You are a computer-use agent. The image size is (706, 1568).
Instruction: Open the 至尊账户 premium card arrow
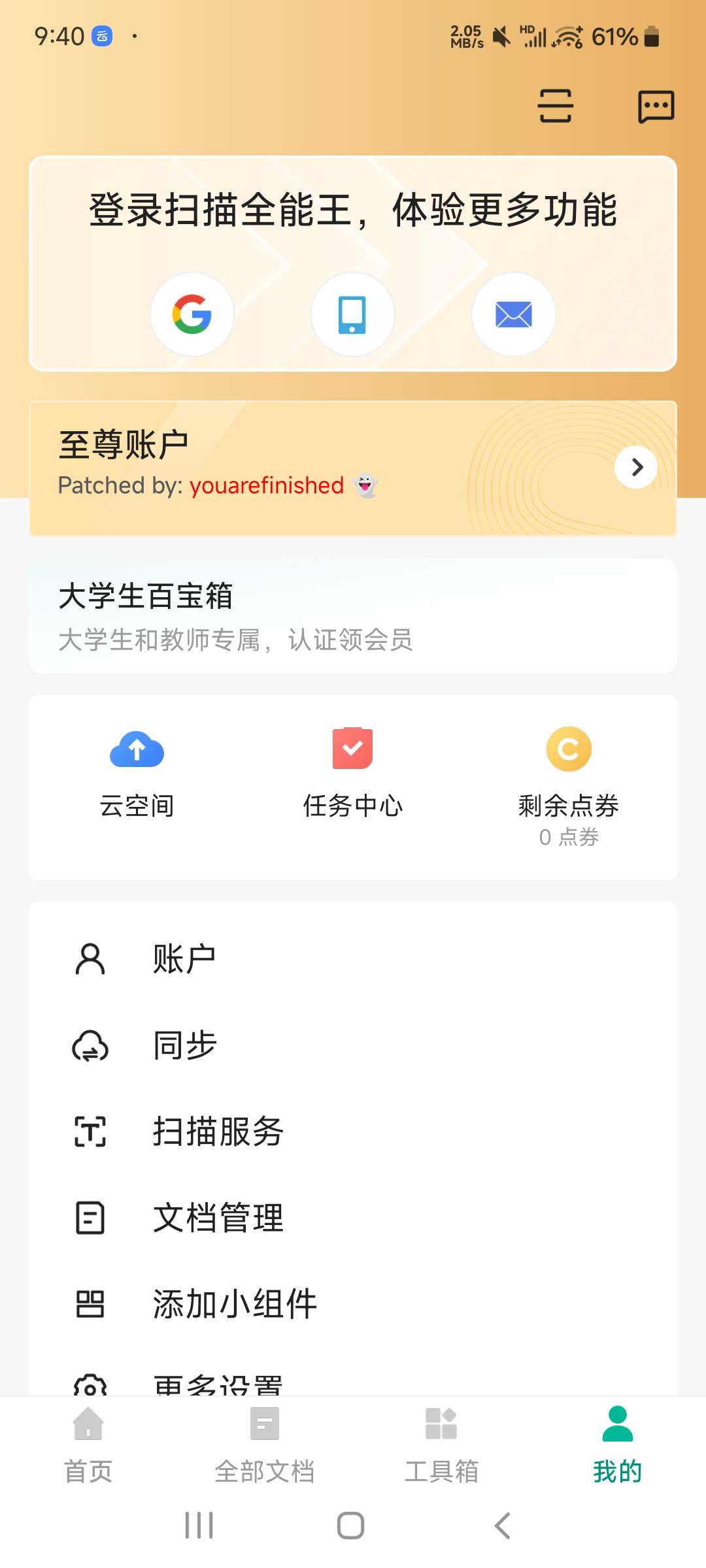[x=636, y=467]
